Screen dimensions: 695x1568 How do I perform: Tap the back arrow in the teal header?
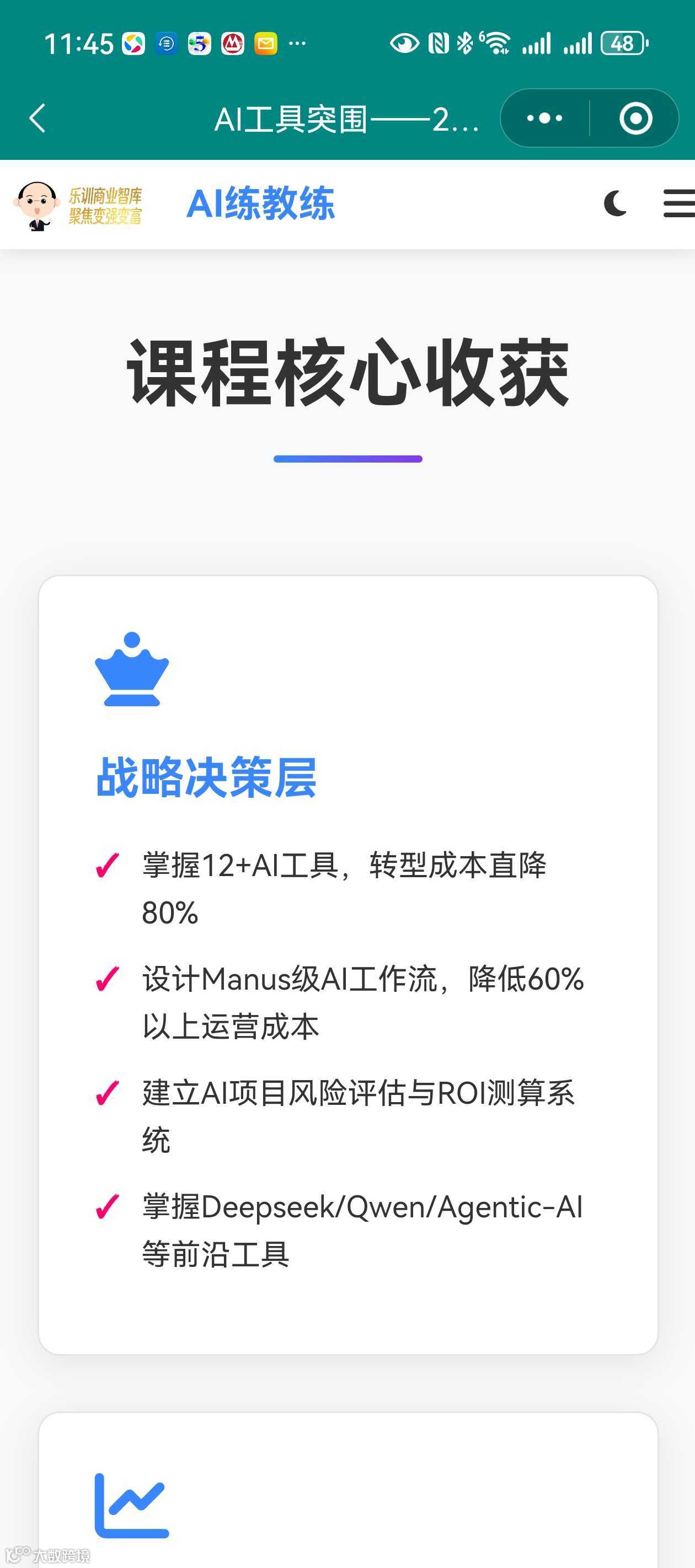(36, 118)
